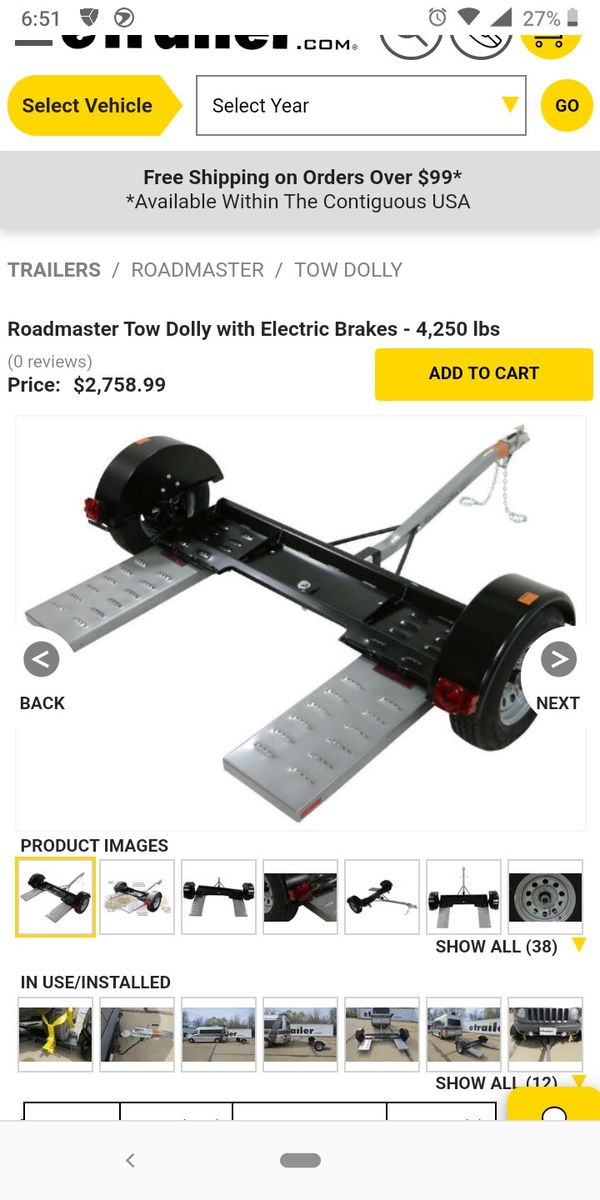Tap the system back button
Image resolution: width=600 pixels, height=1200 pixels.
pos(130,1160)
